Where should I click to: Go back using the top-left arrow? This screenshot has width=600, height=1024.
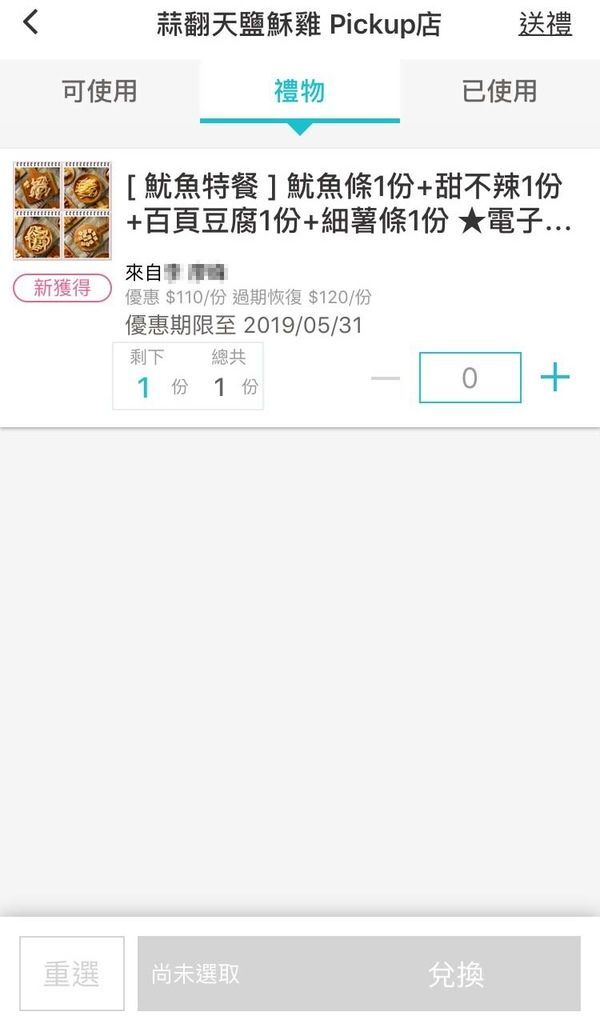pyautogui.click(x=31, y=23)
